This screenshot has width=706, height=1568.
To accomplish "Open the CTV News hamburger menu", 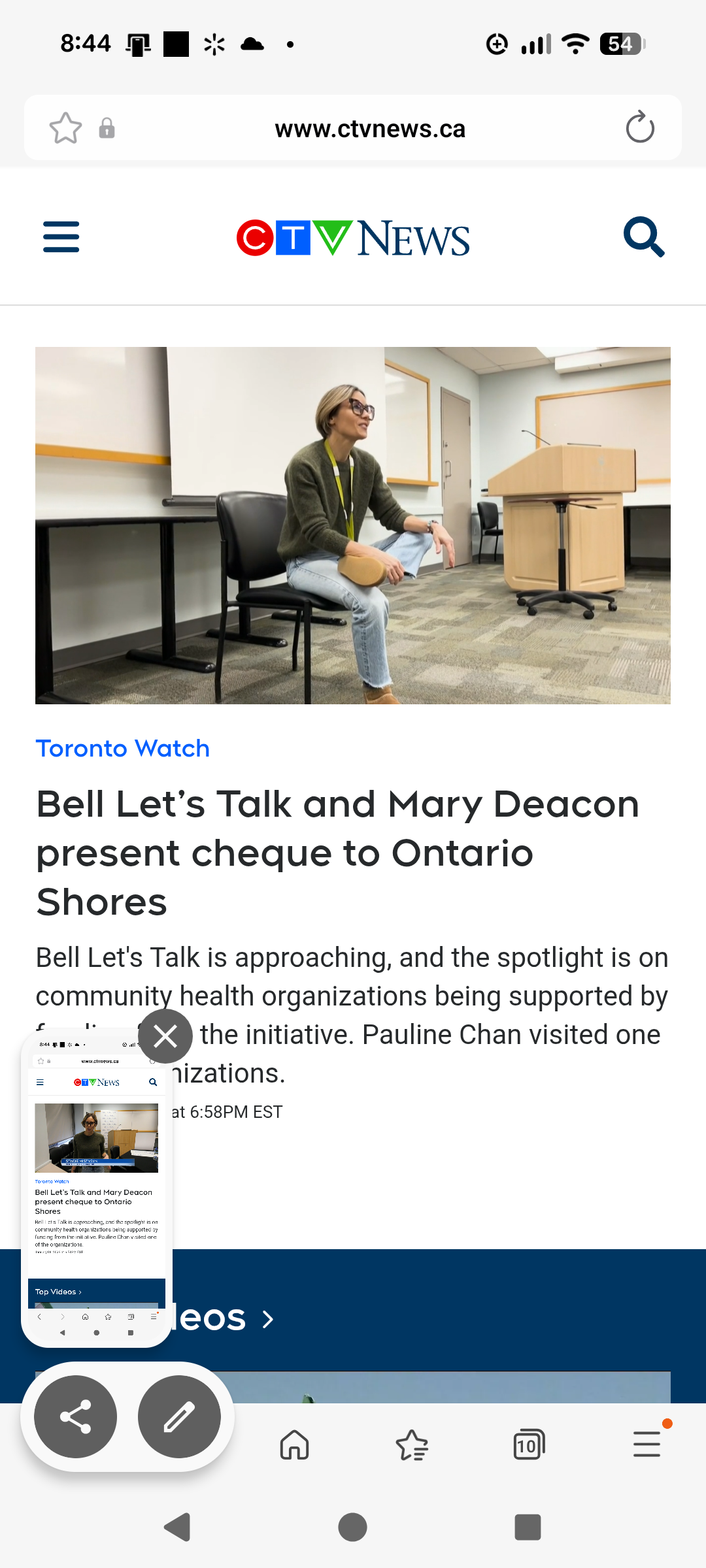I will click(61, 237).
